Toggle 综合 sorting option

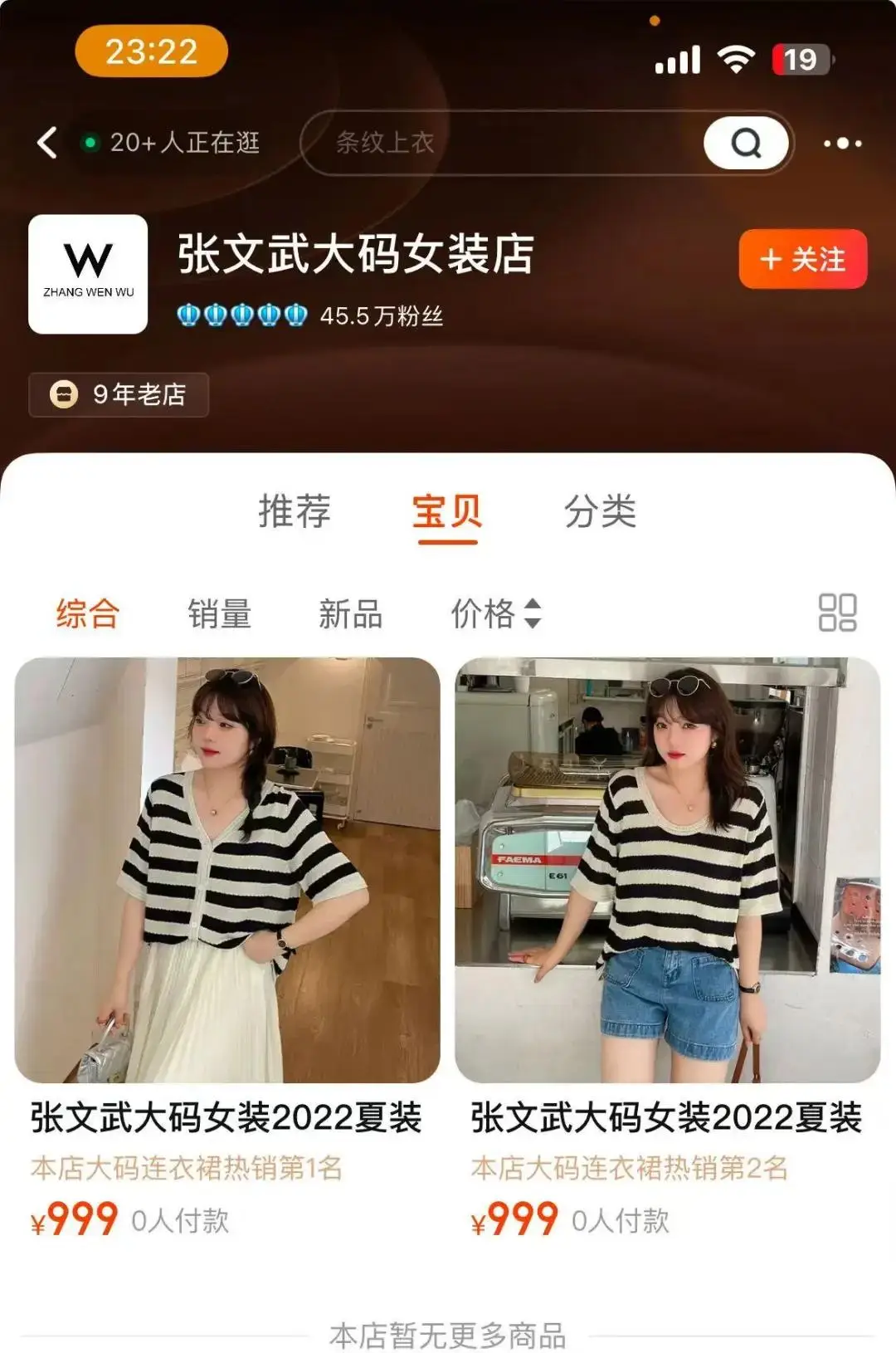click(x=85, y=614)
